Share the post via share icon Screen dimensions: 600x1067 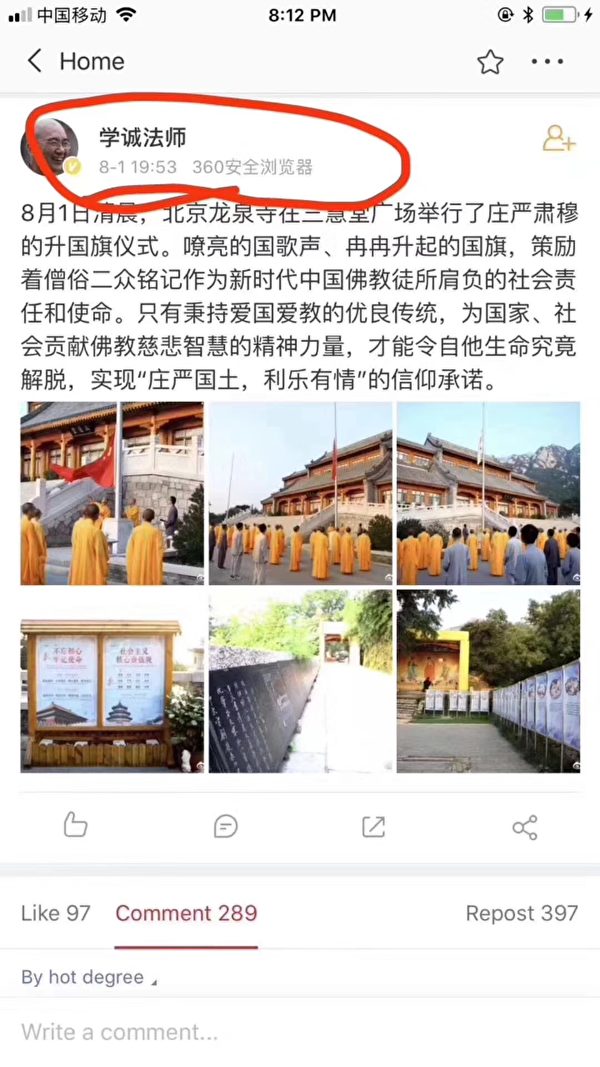click(524, 827)
